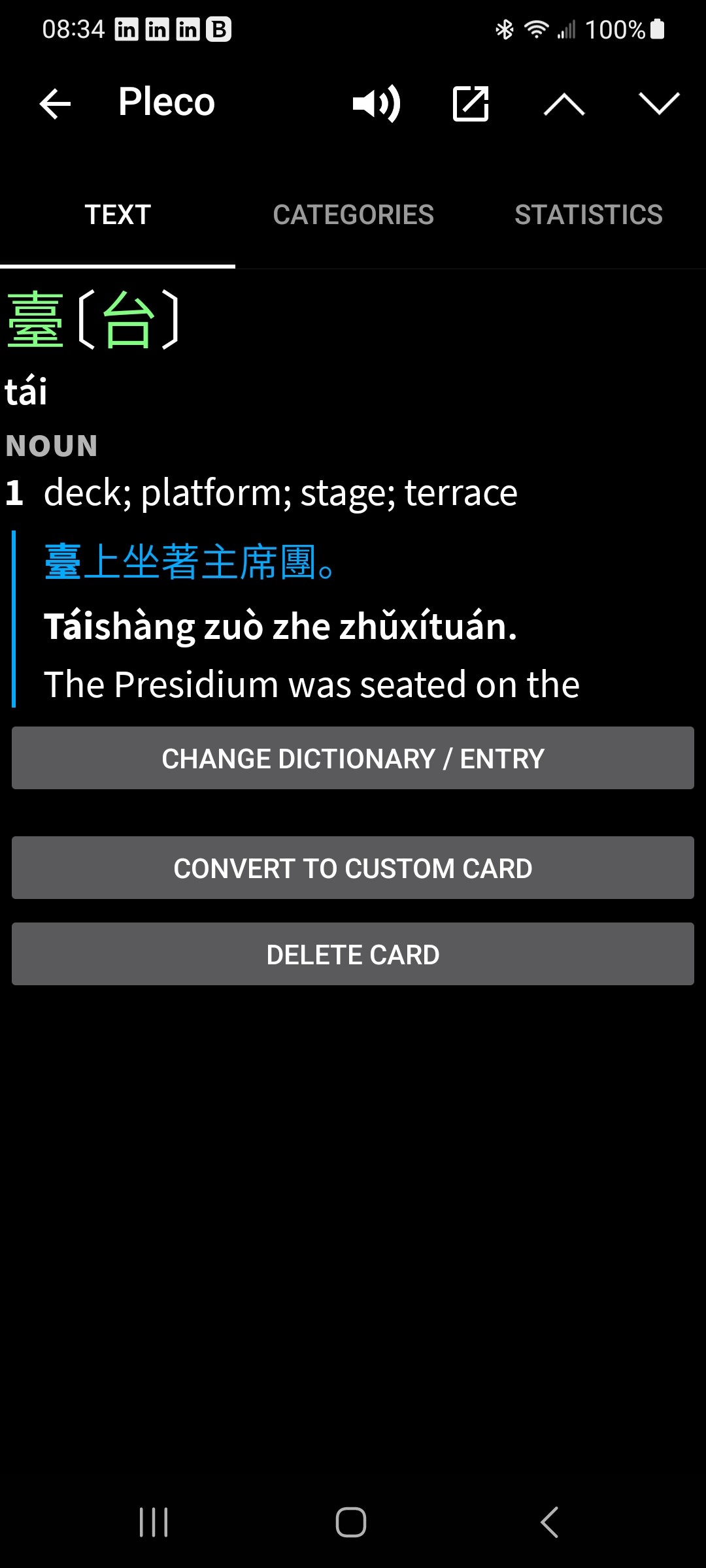Screen dimensions: 706x1568
Task: Switch to the Statistics tab
Action: point(588,215)
